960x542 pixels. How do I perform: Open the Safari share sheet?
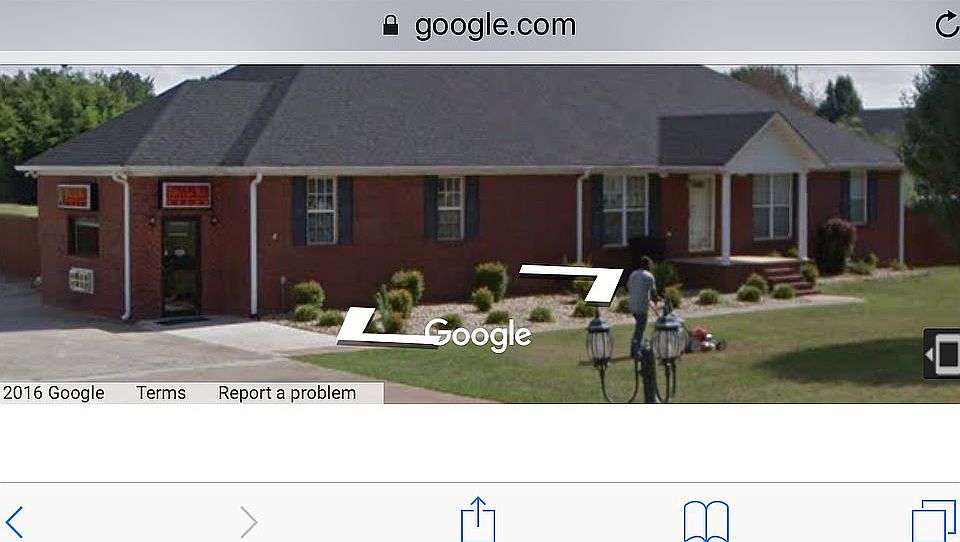(478, 520)
